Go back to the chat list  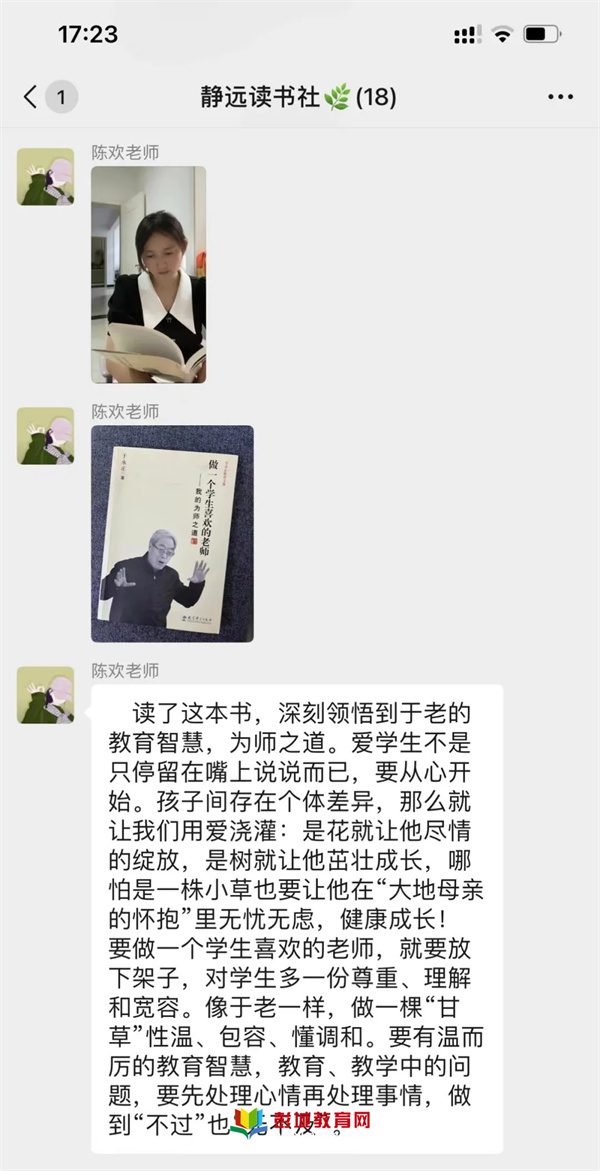click(32, 97)
